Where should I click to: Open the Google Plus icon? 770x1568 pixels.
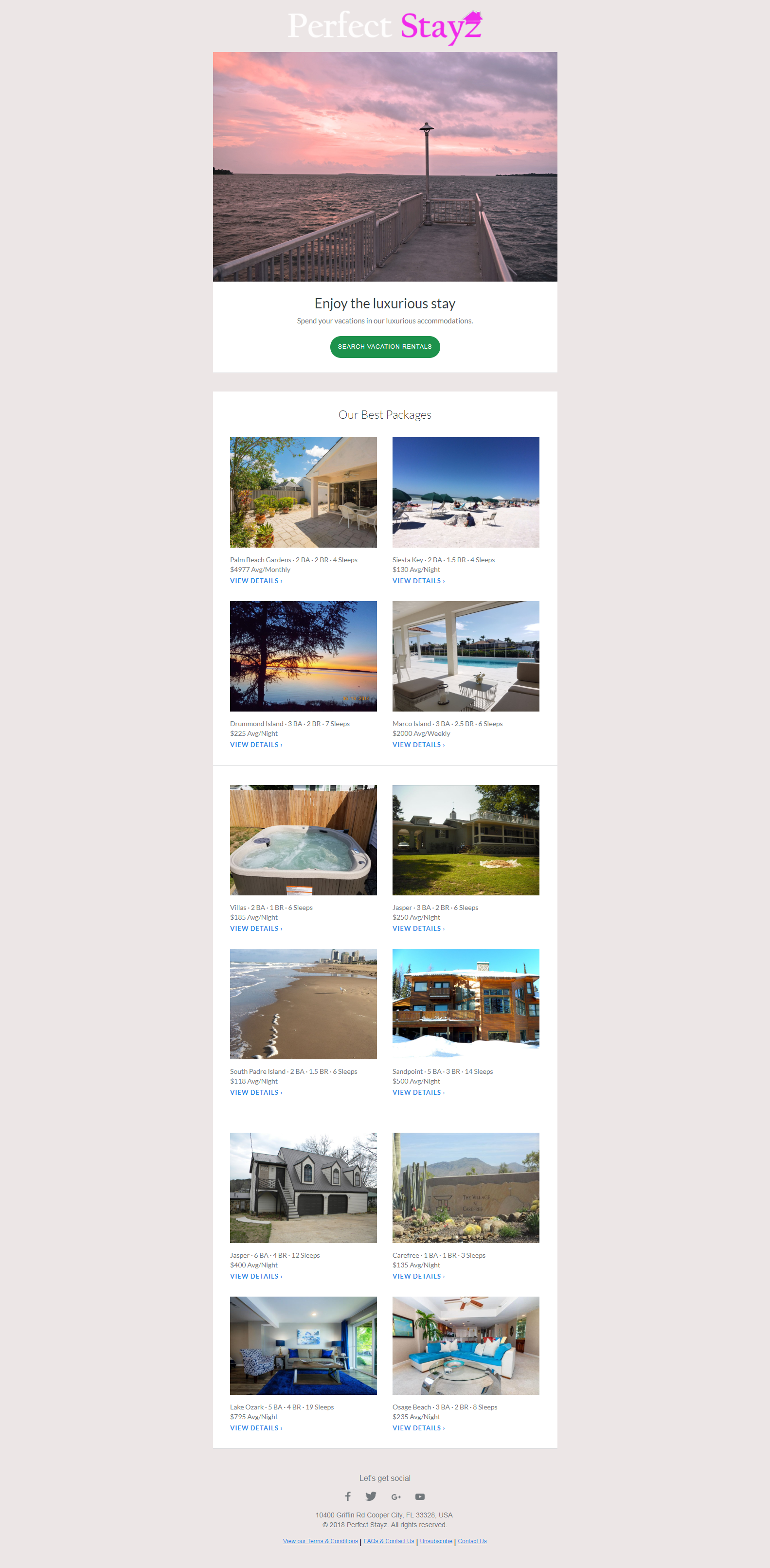point(395,1497)
